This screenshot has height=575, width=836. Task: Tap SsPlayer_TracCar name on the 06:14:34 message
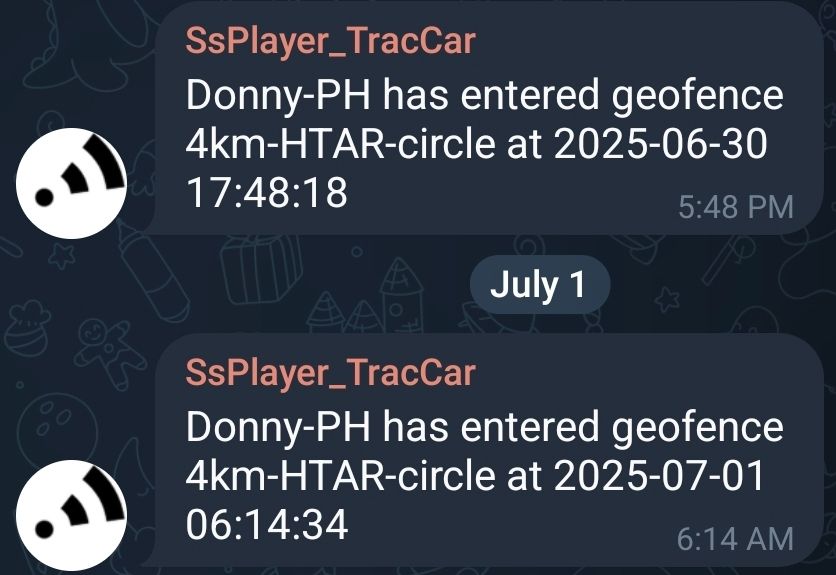pos(330,373)
